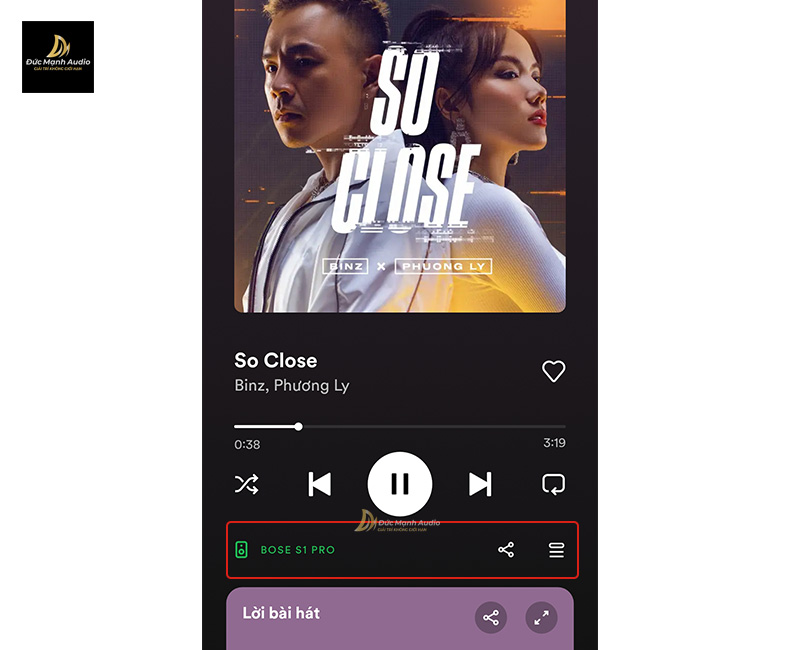
Task: Like the song So Close
Action: click(553, 371)
